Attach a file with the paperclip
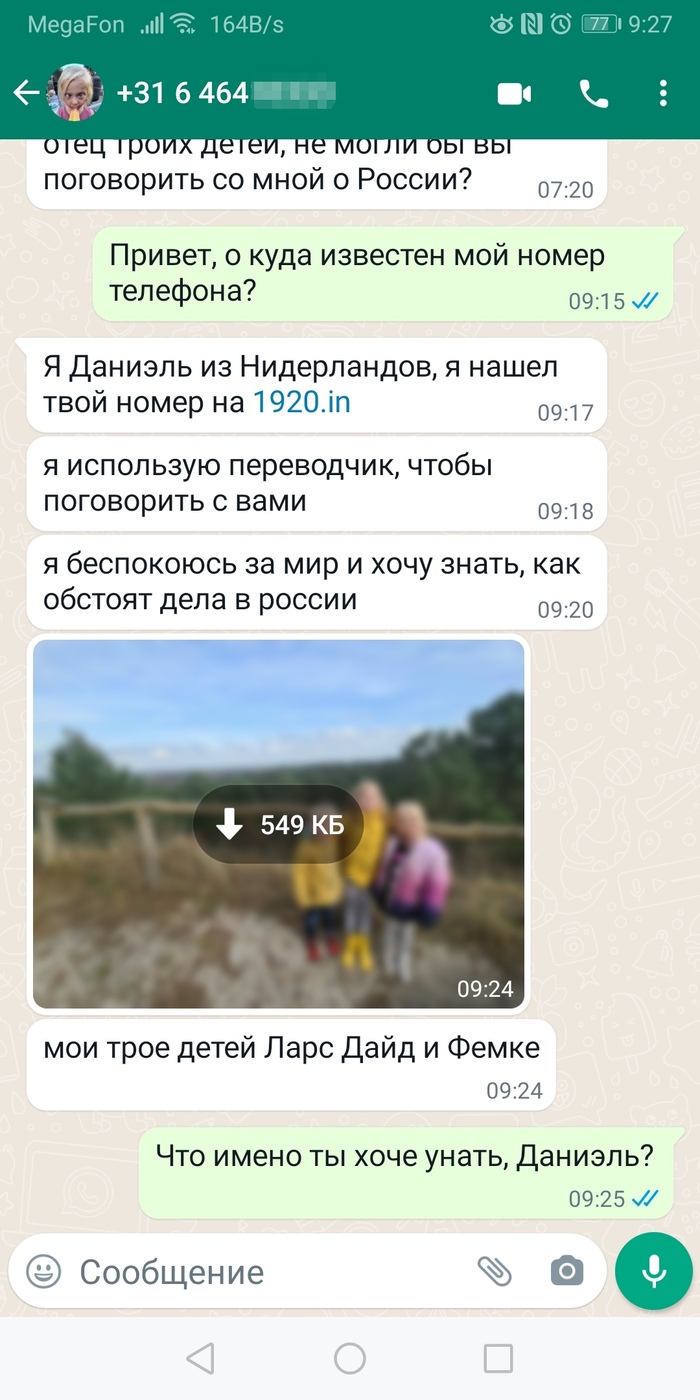Screen dimensions: 700x1400 pos(493,1271)
